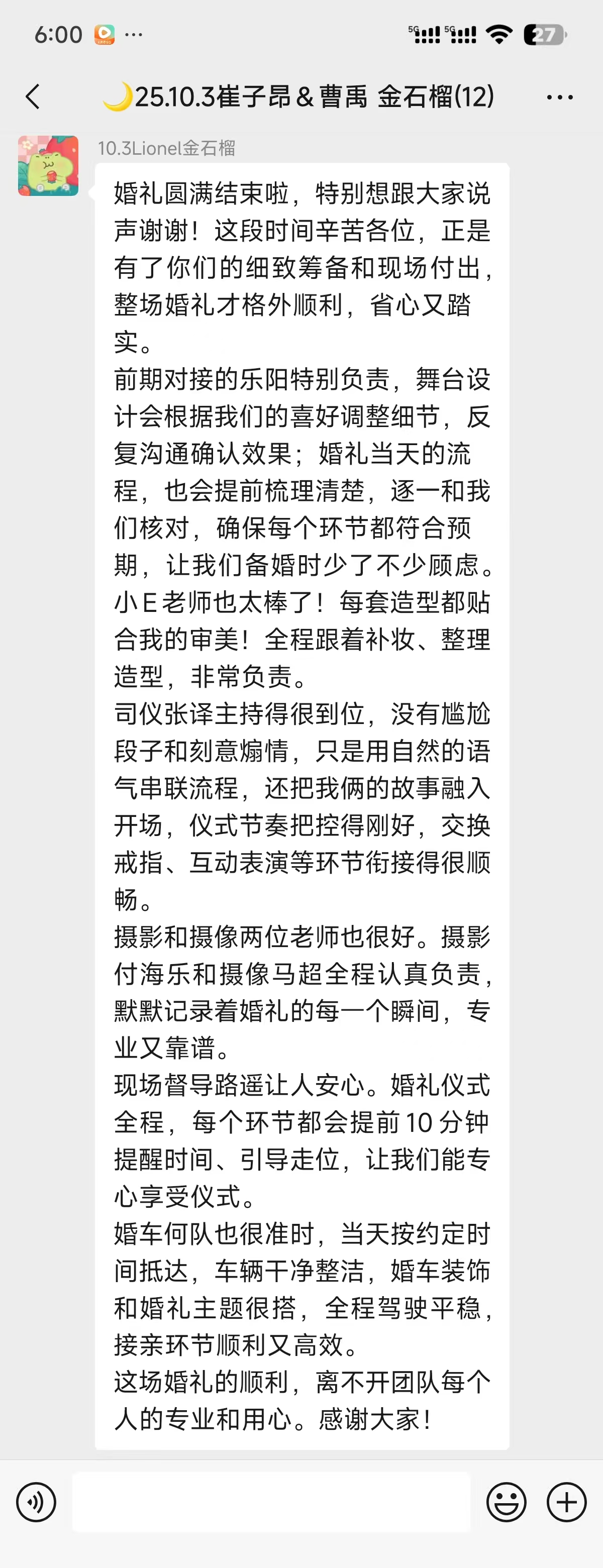
Task: Focus the message text field
Action: 271,1502
